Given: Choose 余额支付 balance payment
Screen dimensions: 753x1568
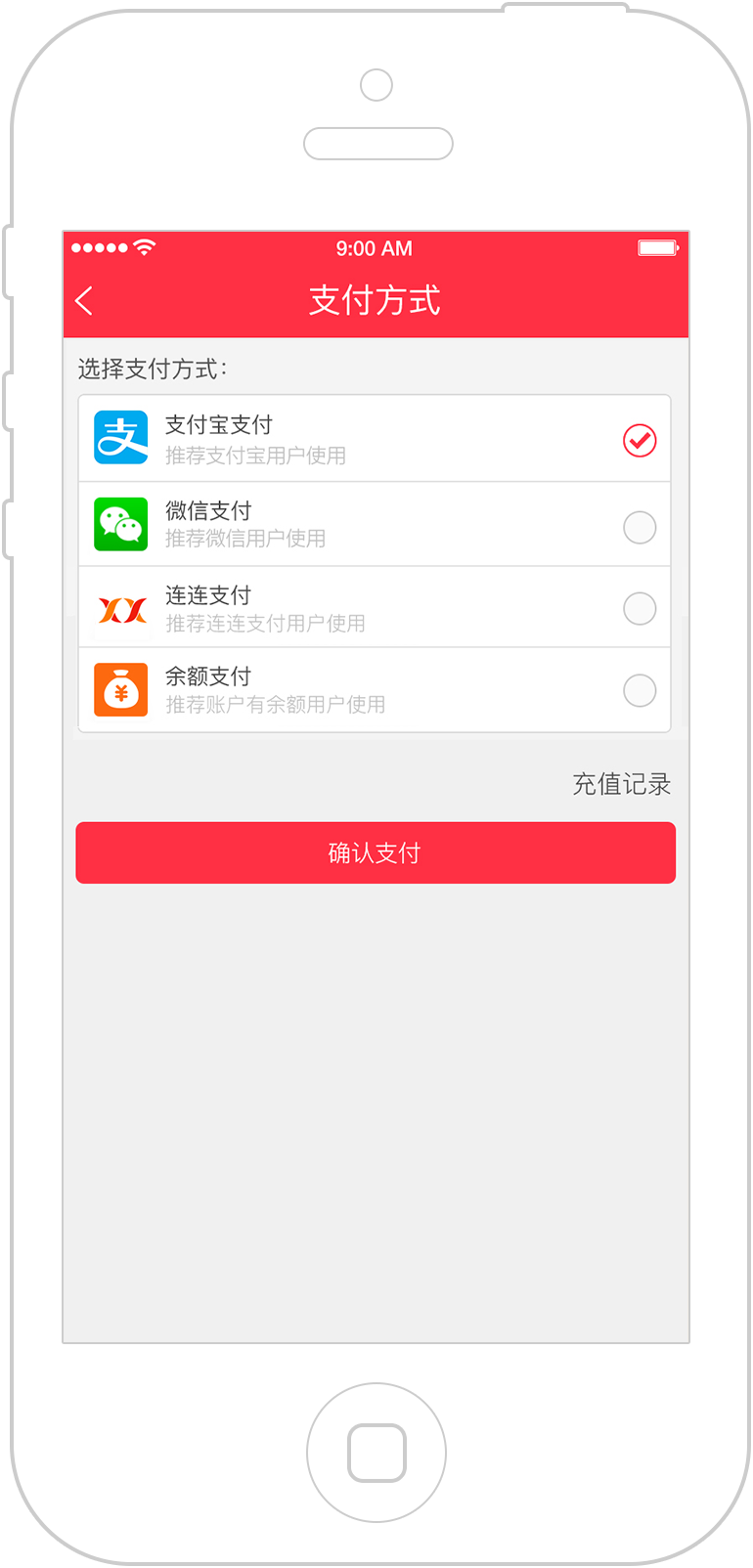Looking at the screenshot, I should point(375,689).
